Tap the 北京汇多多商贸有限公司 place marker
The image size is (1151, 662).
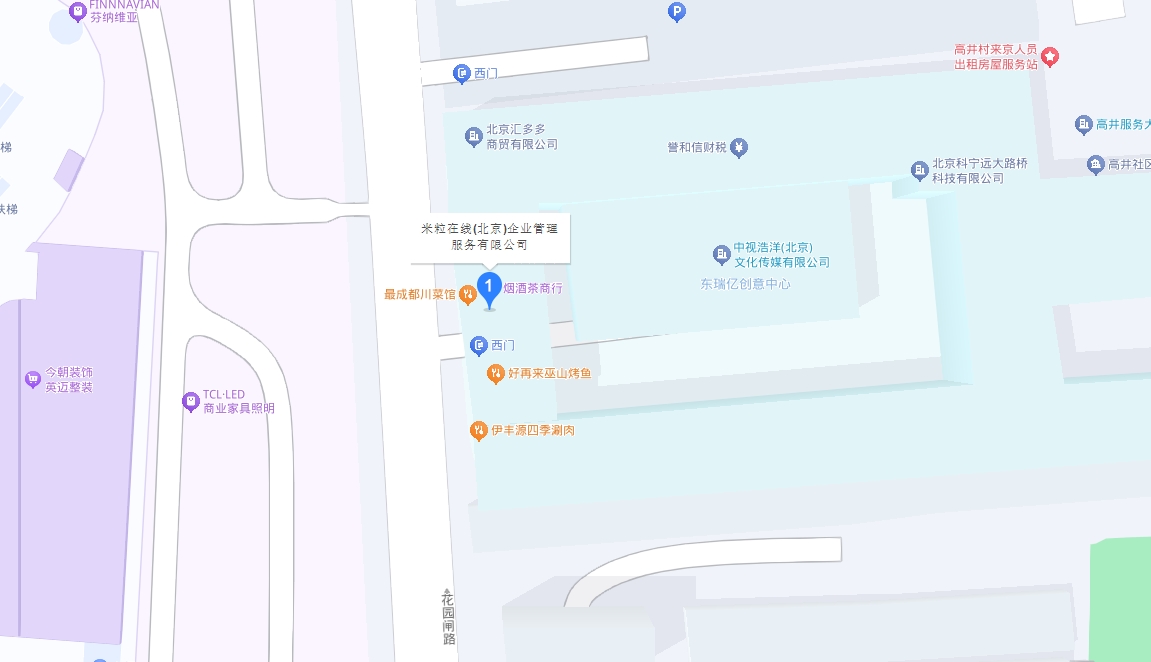[474, 136]
